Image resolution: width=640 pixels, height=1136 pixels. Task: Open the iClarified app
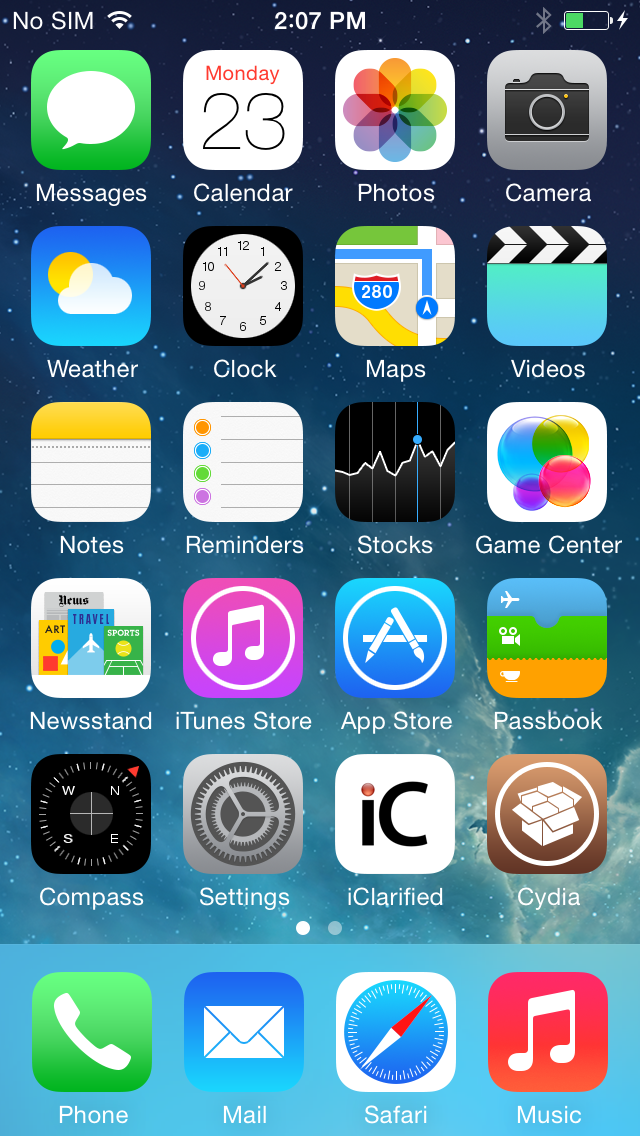[x=395, y=814]
